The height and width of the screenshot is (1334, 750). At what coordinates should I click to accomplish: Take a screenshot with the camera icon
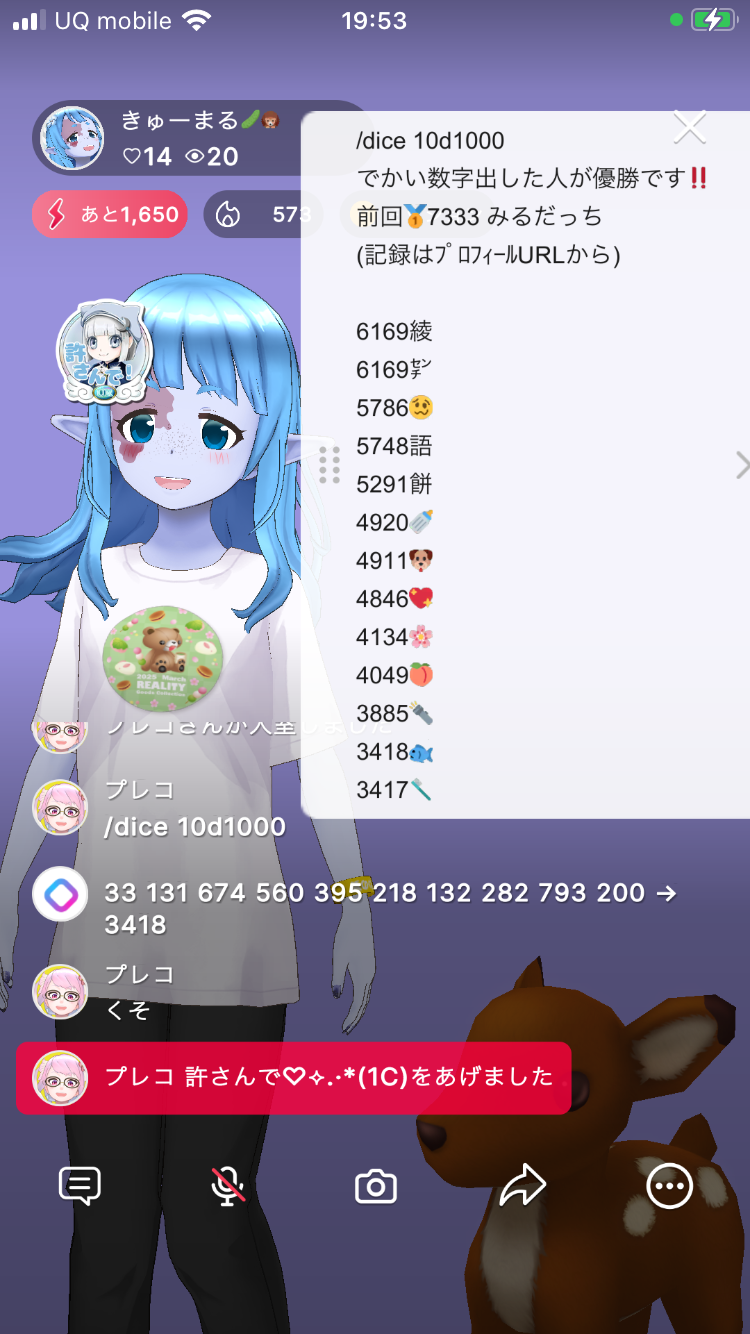click(376, 1187)
